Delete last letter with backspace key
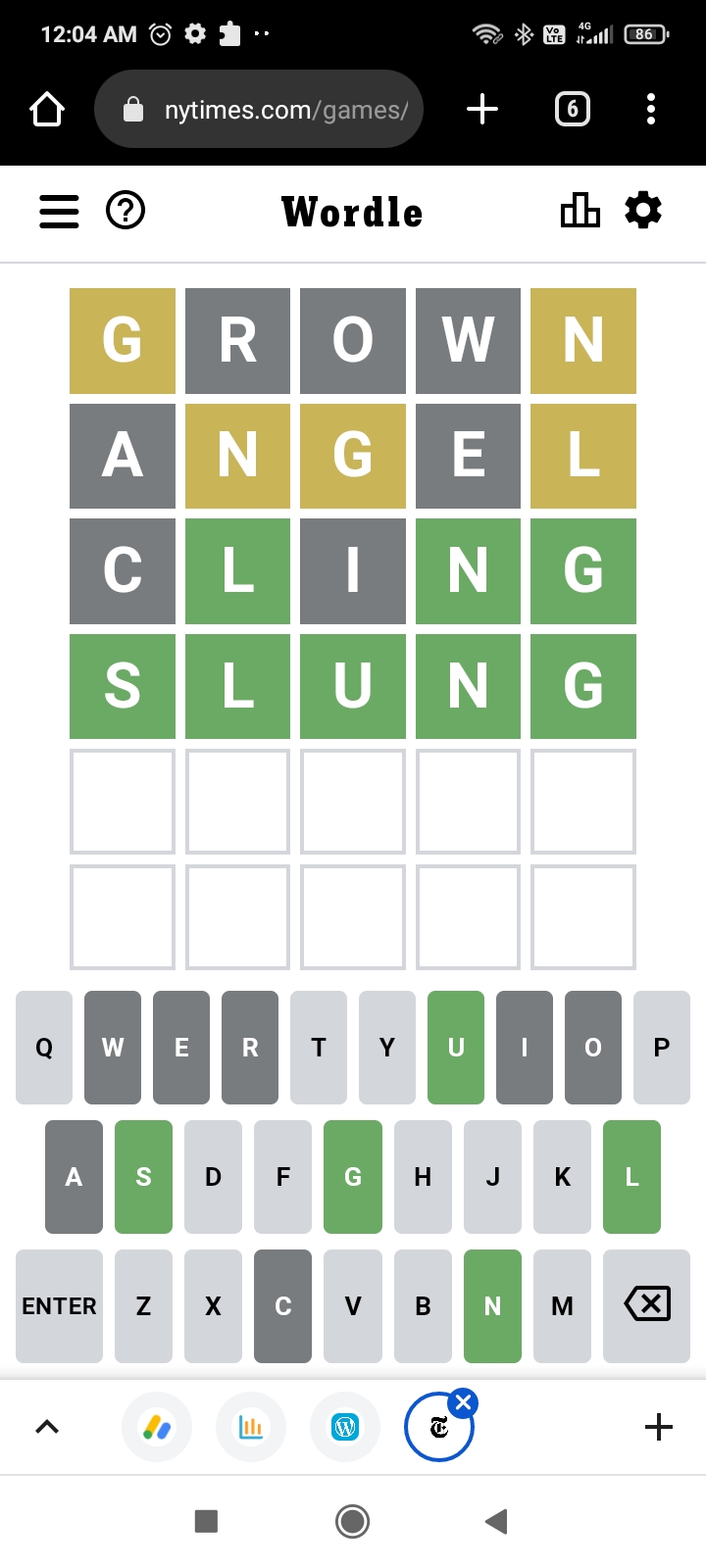706x1568 pixels. tap(647, 1306)
